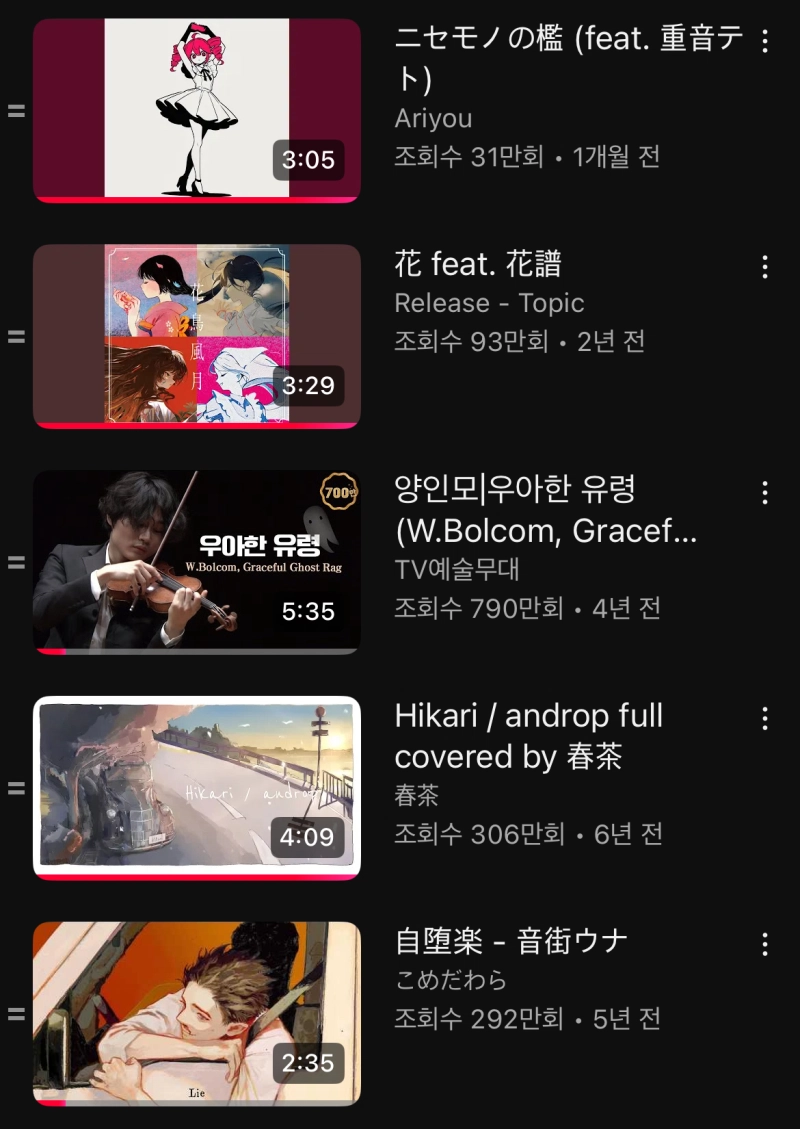Open more options for 花 feat. 花譜

[x=765, y=267]
